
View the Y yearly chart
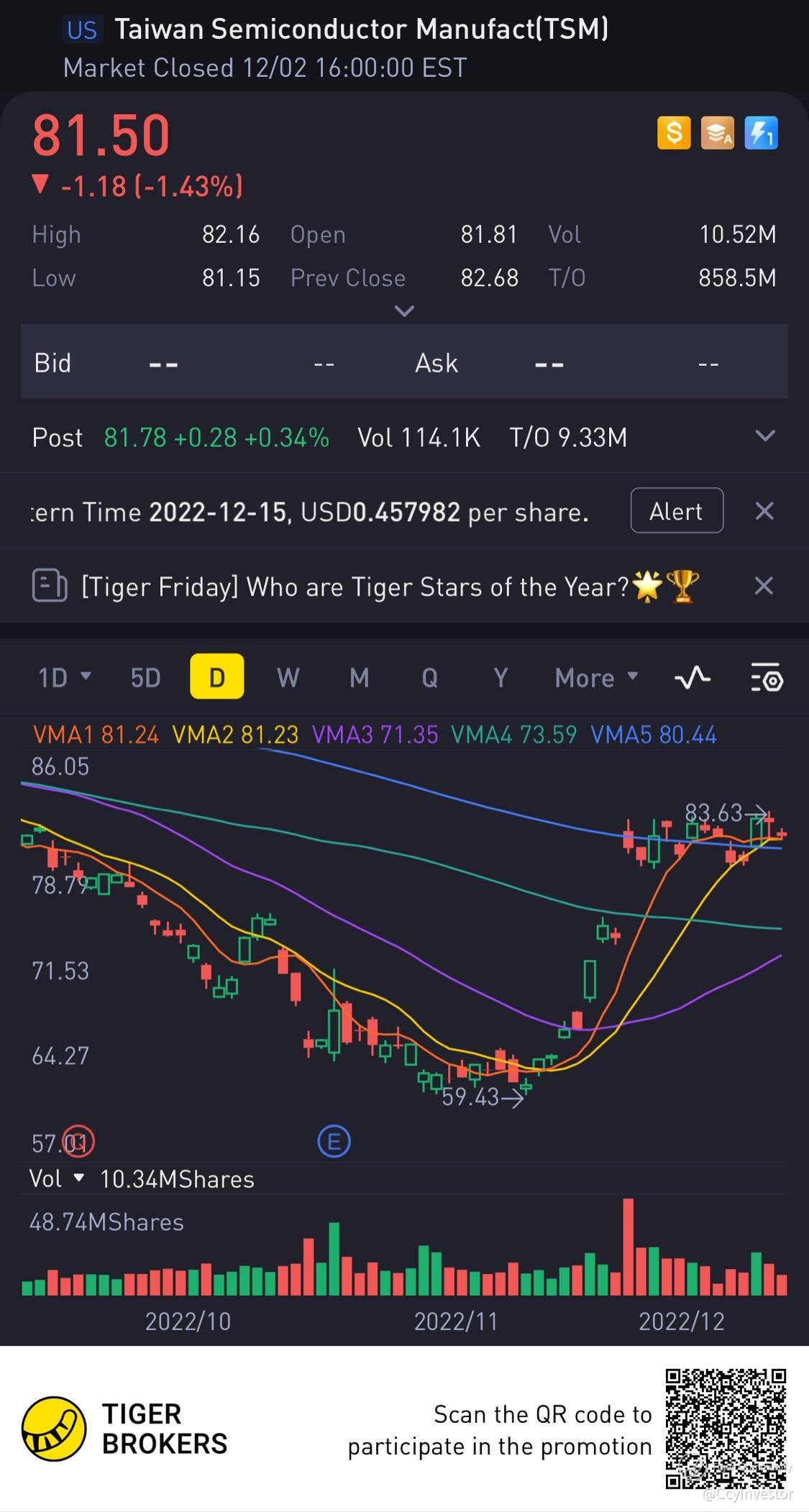[x=501, y=677]
